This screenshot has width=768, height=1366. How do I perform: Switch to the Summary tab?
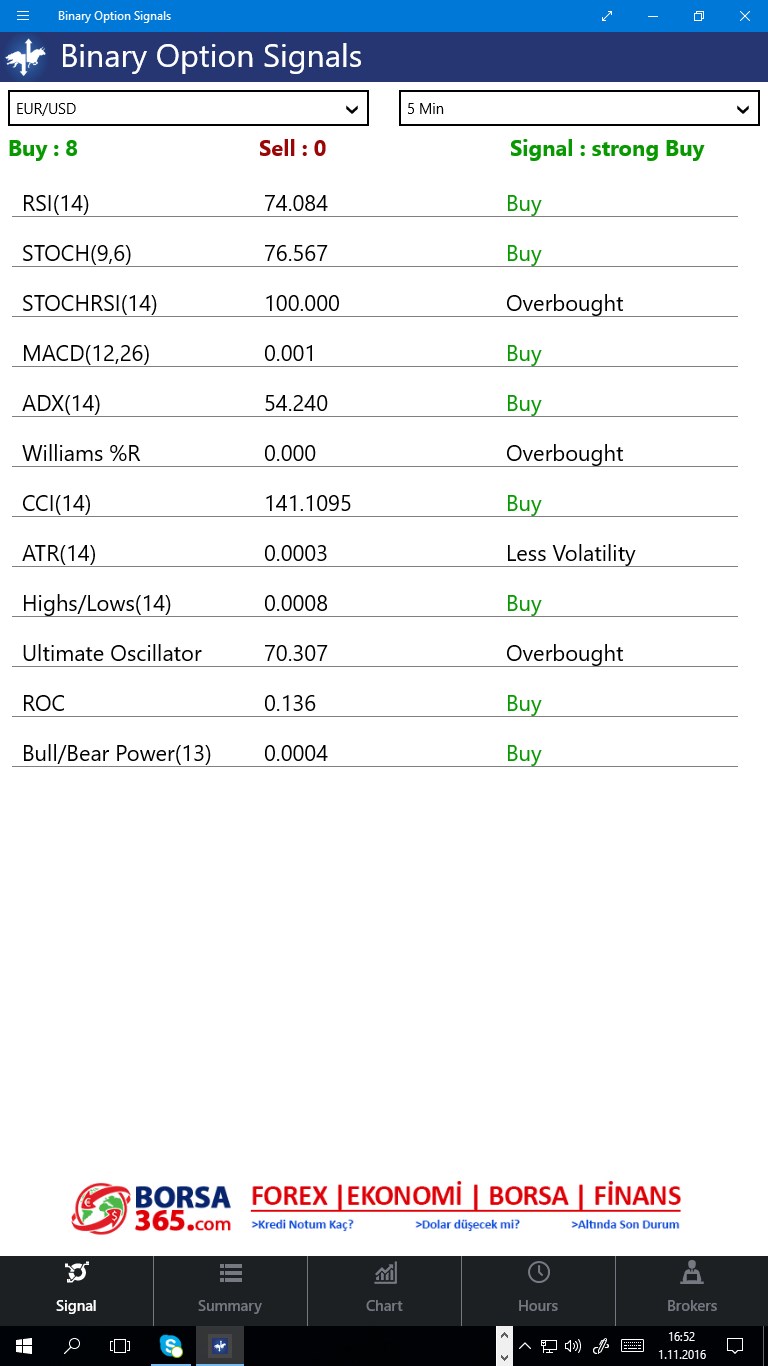tap(230, 1289)
